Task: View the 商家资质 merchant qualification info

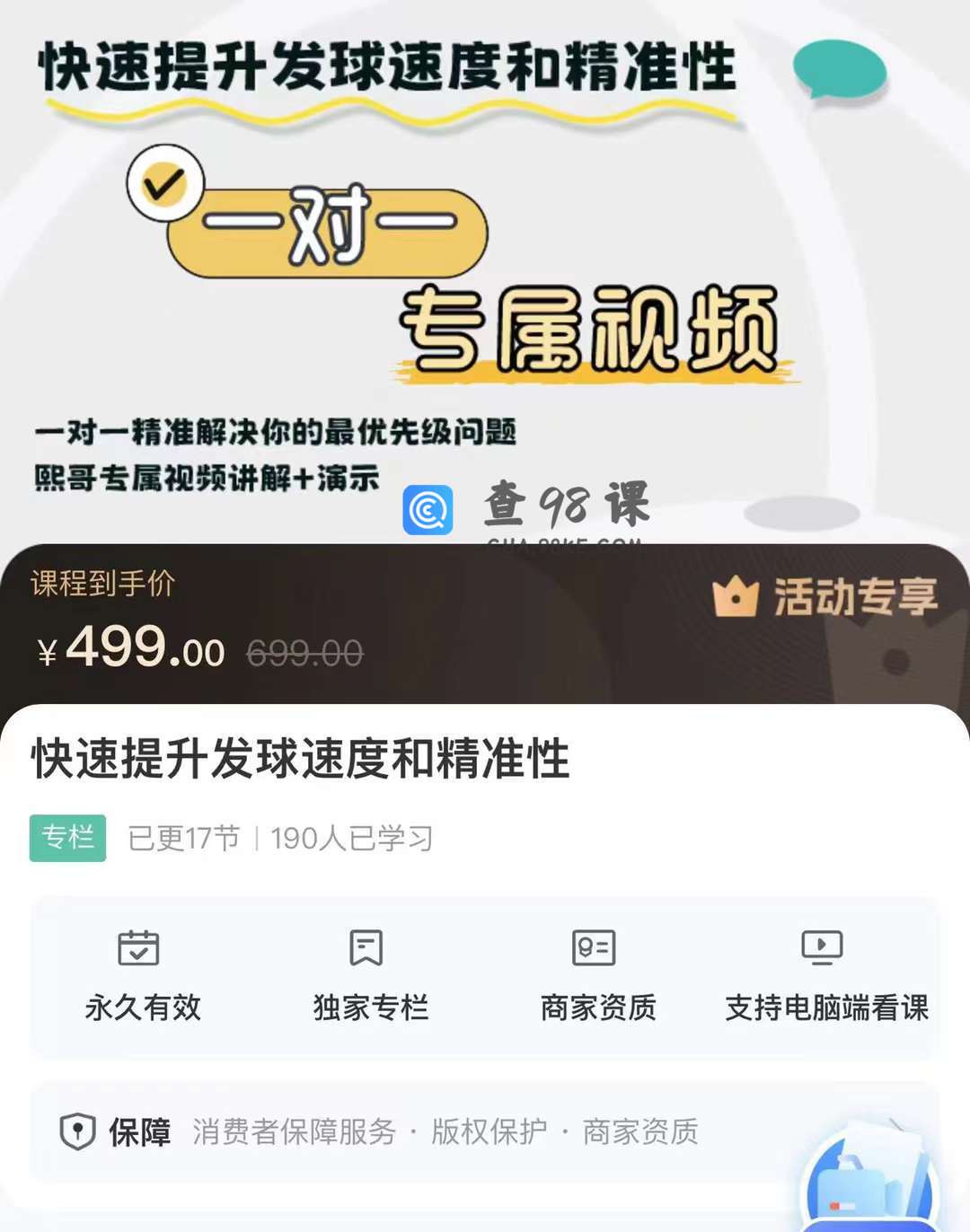Action: 597,975
